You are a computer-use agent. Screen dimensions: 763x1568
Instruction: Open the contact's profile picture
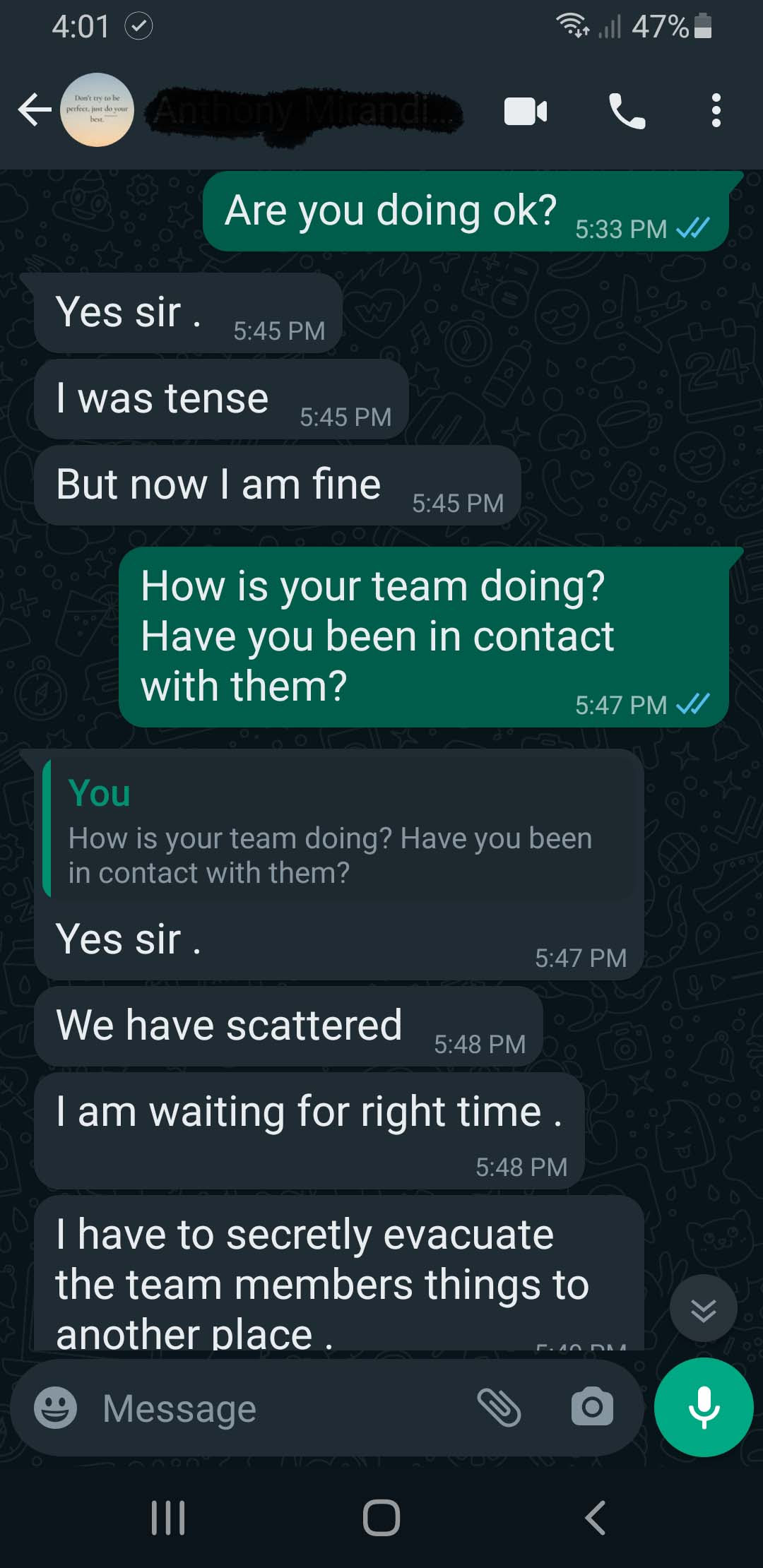(97, 110)
